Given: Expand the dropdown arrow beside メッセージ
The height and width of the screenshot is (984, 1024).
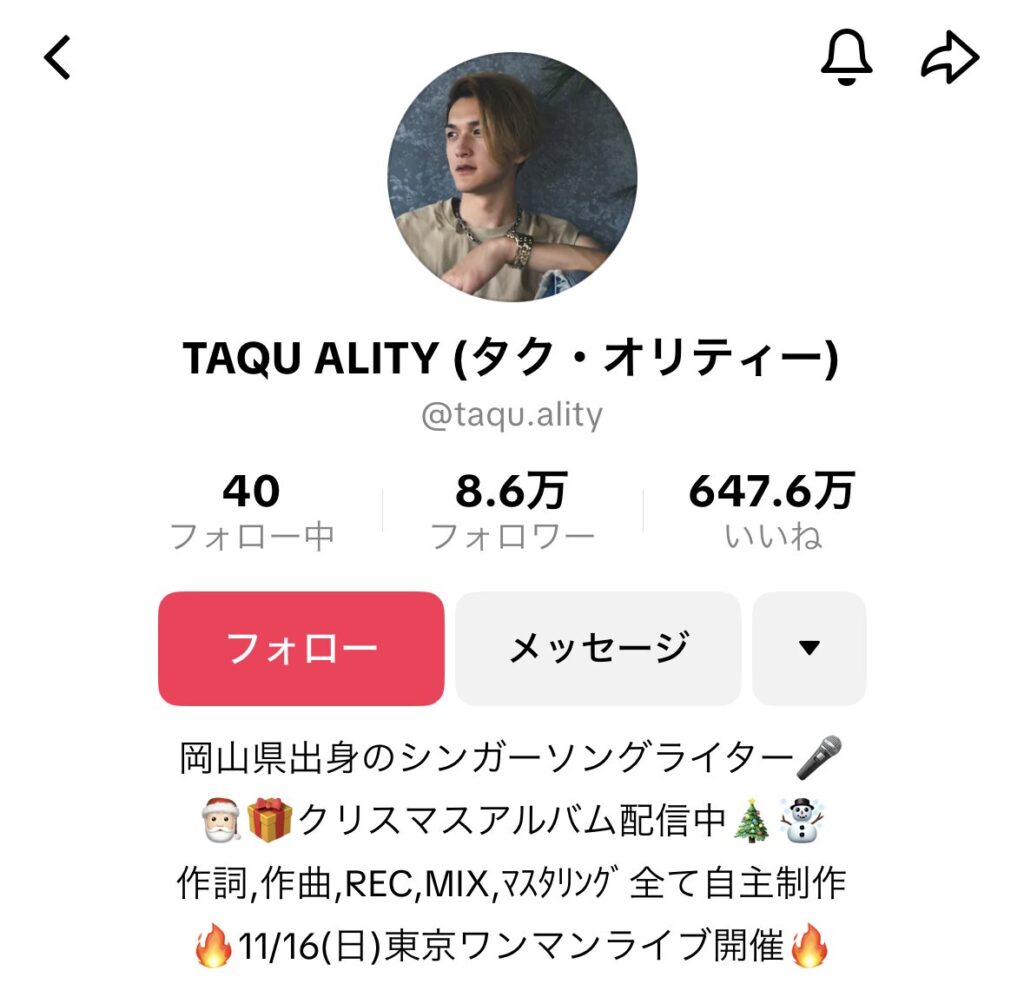Looking at the screenshot, I should pos(809,648).
